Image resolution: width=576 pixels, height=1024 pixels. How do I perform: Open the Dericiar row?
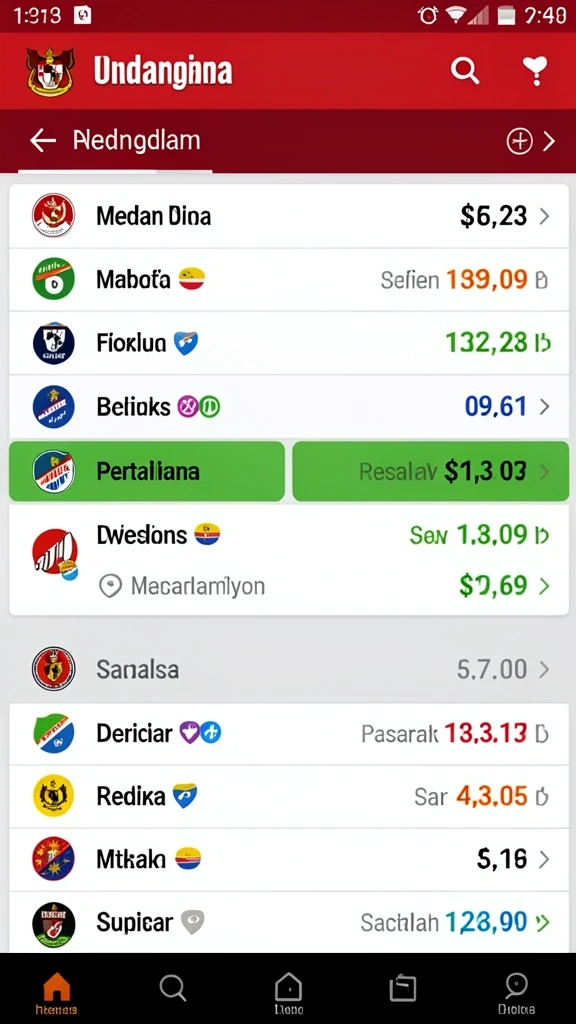coord(289,733)
